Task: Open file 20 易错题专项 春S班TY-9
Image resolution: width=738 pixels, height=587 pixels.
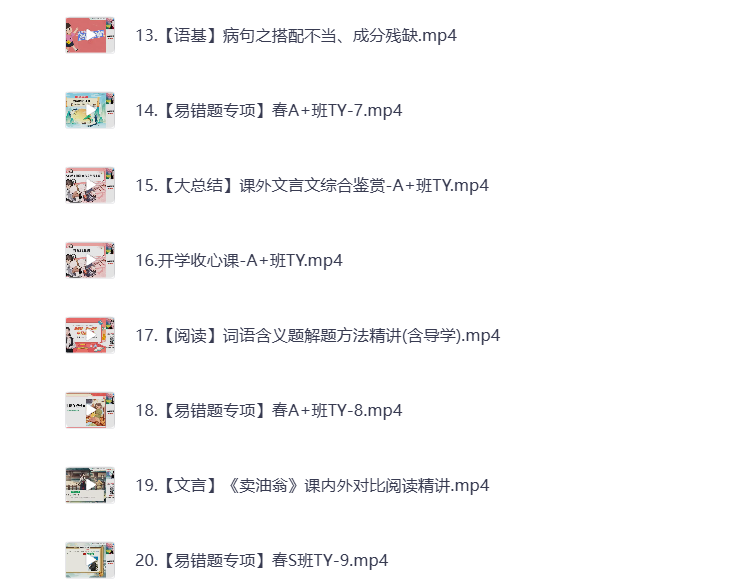Action: click(x=261, y=561)
